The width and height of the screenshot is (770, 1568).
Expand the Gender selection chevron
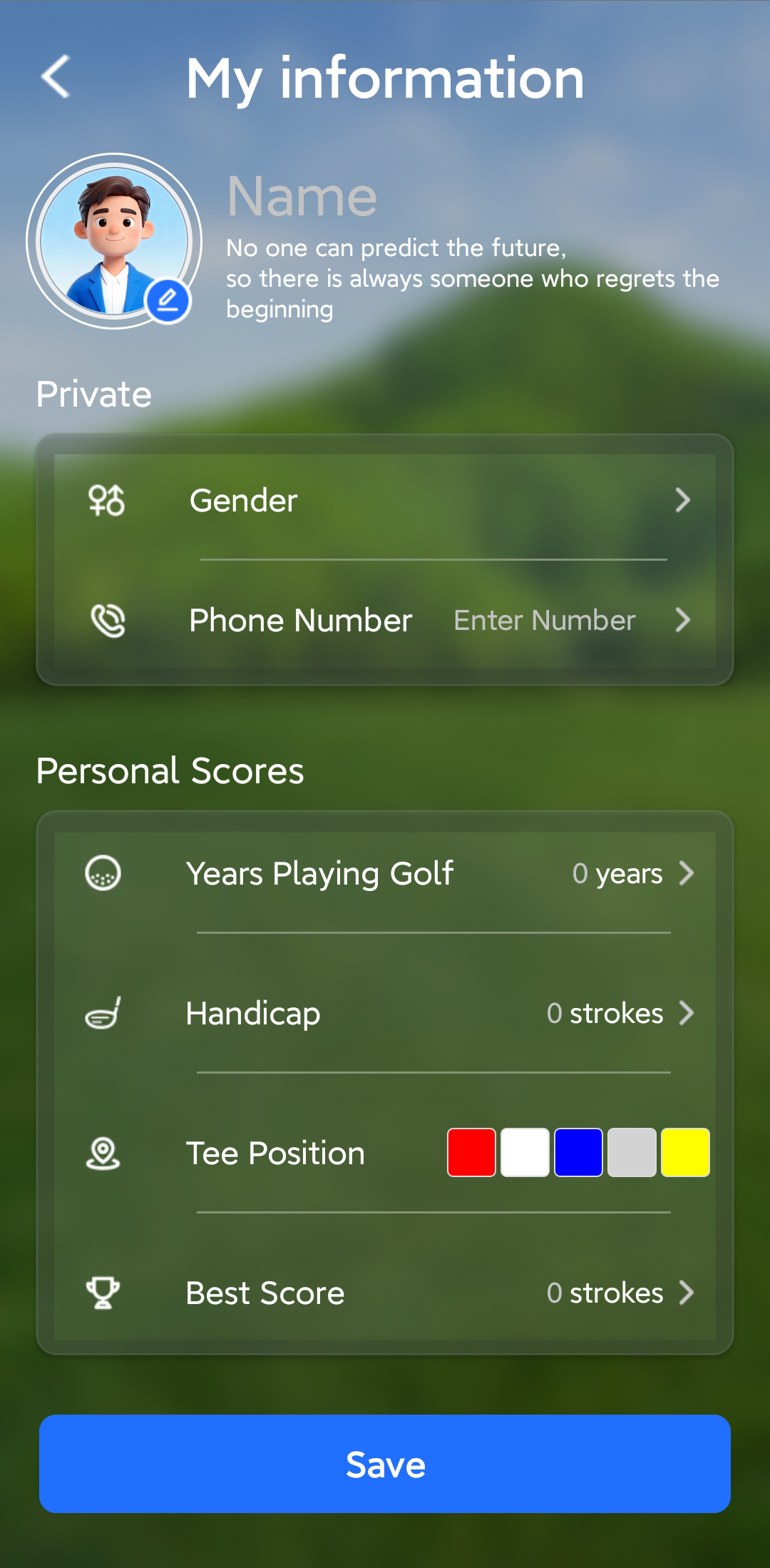[683, 500]
